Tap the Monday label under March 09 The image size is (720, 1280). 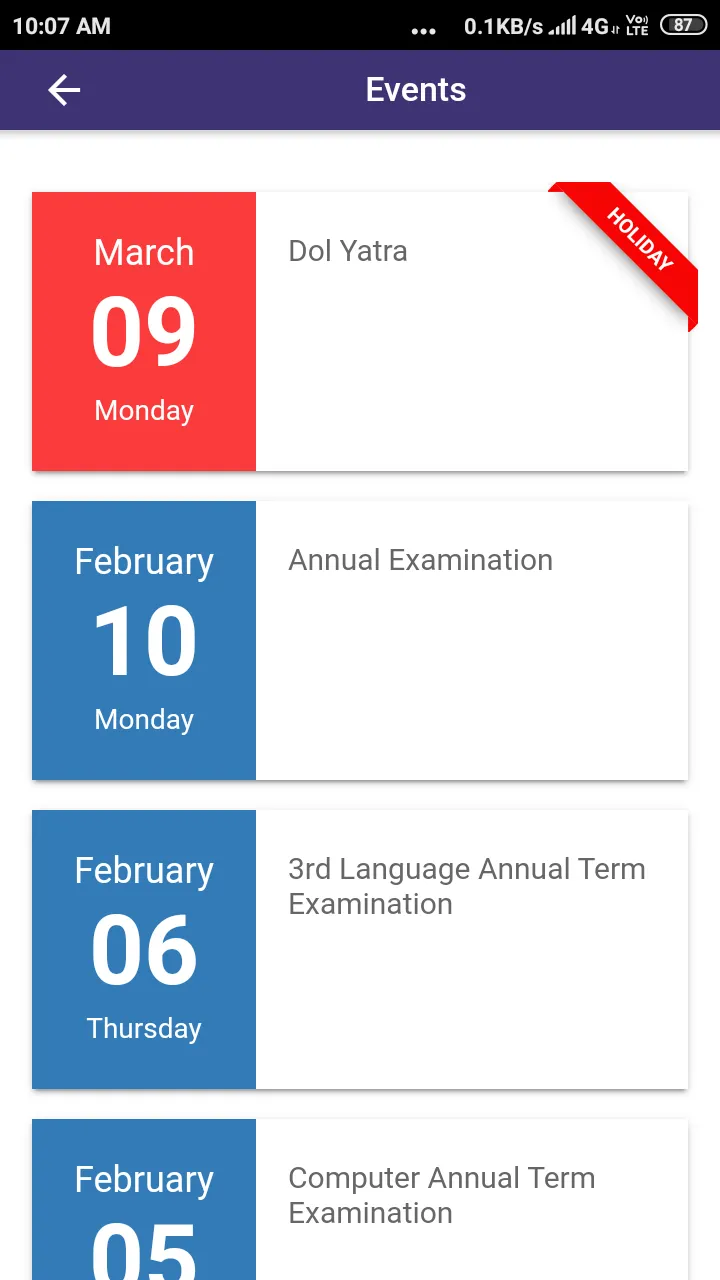143,410
